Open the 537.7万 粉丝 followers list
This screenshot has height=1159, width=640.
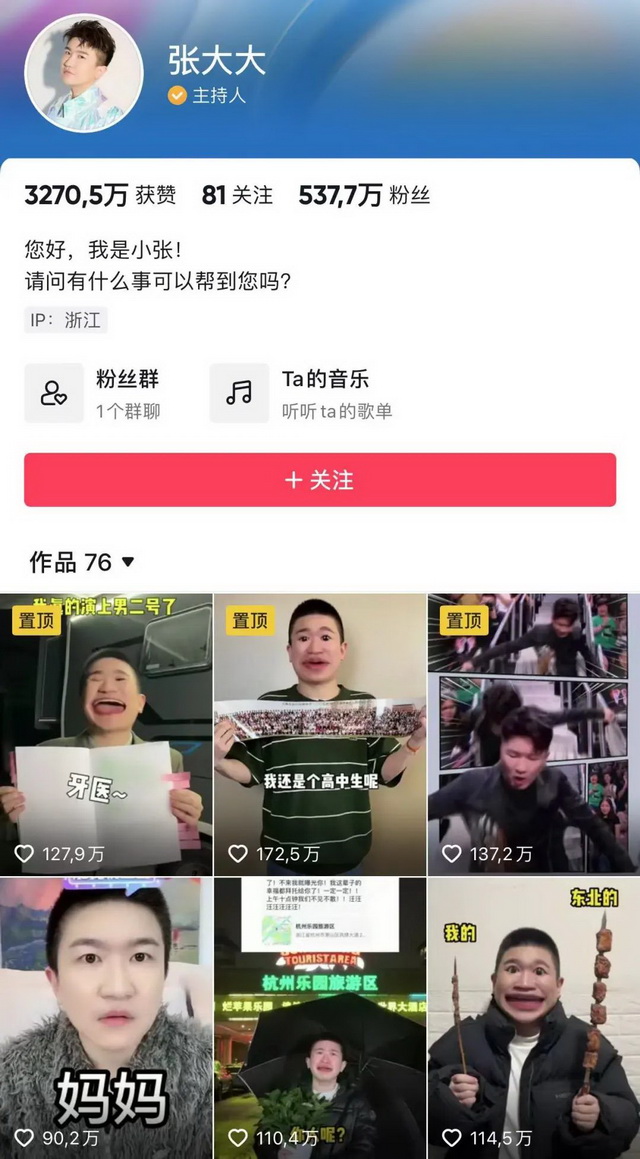click(x=364, y=195)
